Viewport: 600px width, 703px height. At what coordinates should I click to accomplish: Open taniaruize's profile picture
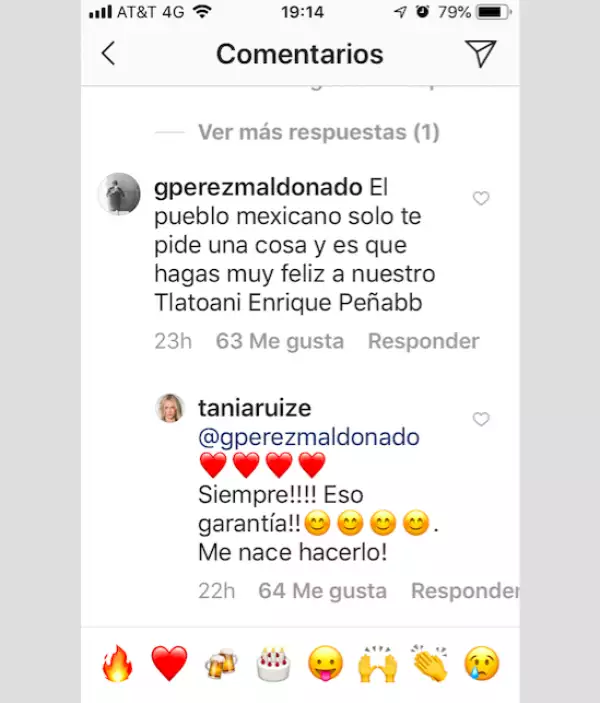coord(170,408)
